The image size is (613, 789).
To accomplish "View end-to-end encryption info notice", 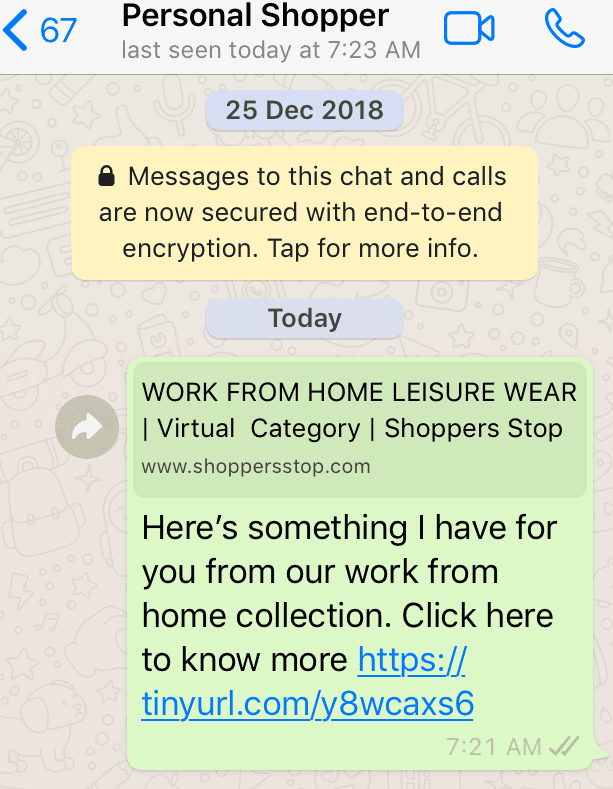I will 304,212.
